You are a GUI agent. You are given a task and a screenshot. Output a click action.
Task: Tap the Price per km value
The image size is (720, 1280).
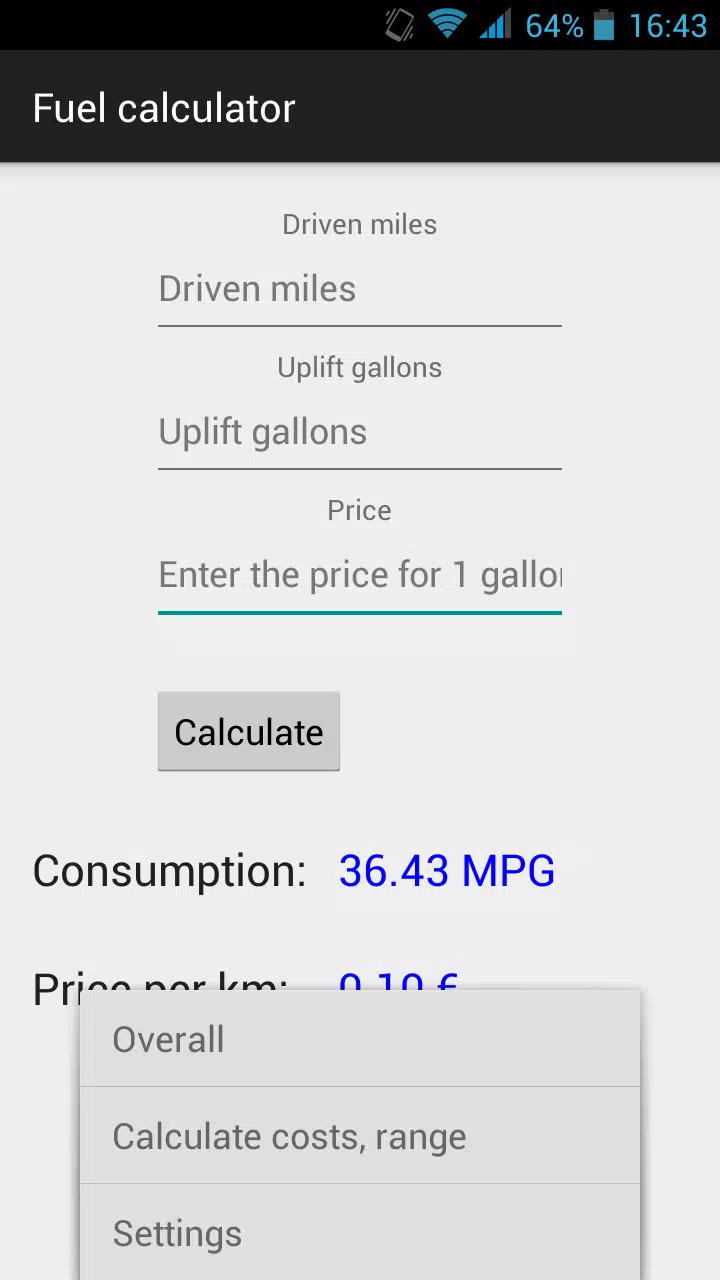[x=397, y=985]
